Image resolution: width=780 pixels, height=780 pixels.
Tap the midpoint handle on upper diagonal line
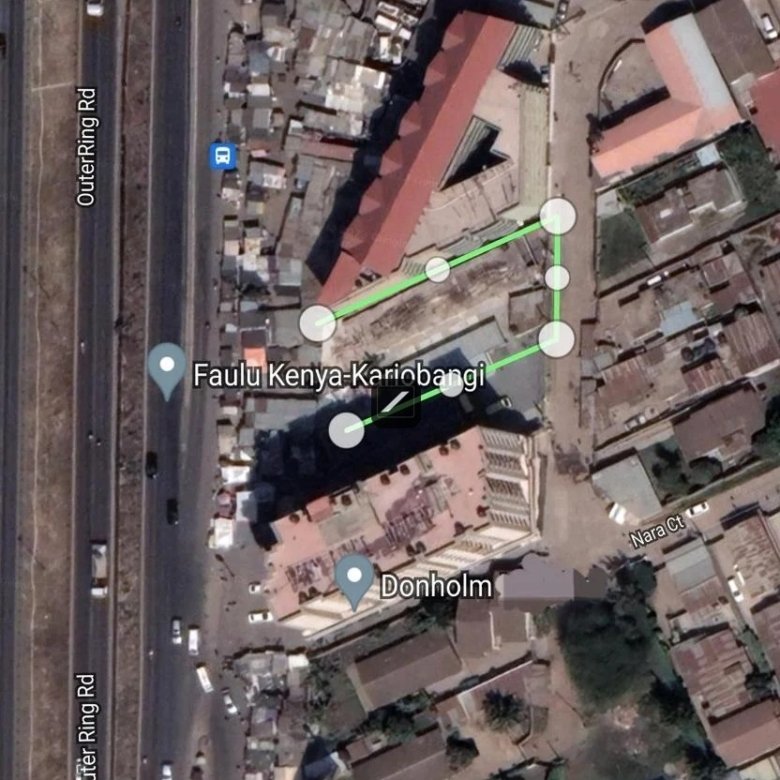437,269
